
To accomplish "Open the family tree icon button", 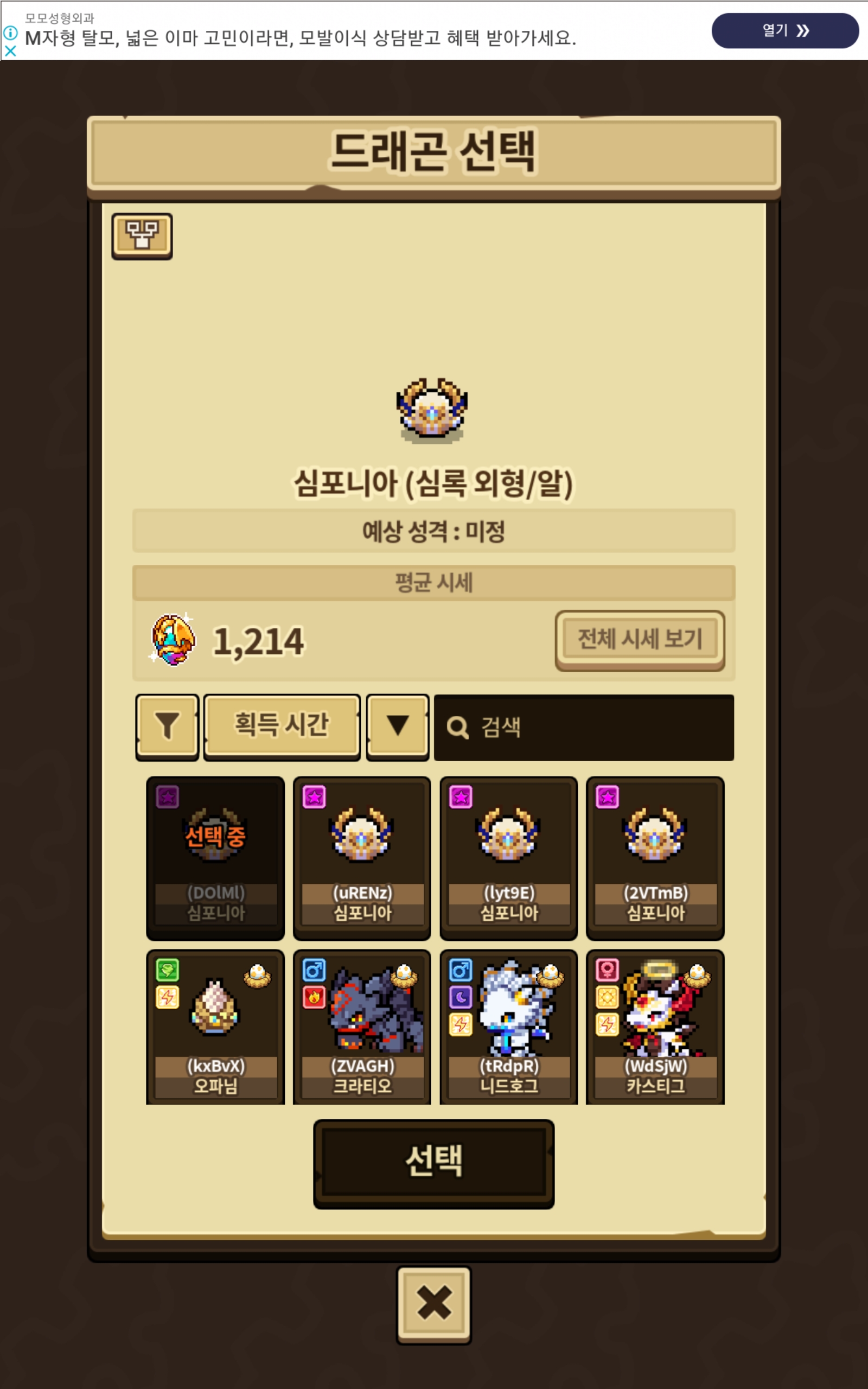I will click(x=142, y=236).
